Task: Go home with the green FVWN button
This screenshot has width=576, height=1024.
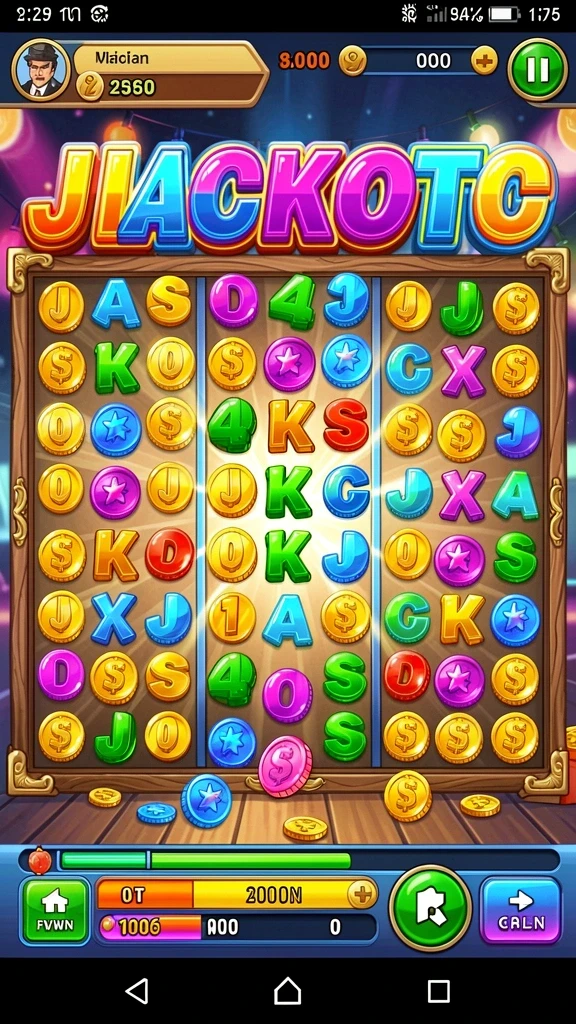Action: tap(55, 910)
